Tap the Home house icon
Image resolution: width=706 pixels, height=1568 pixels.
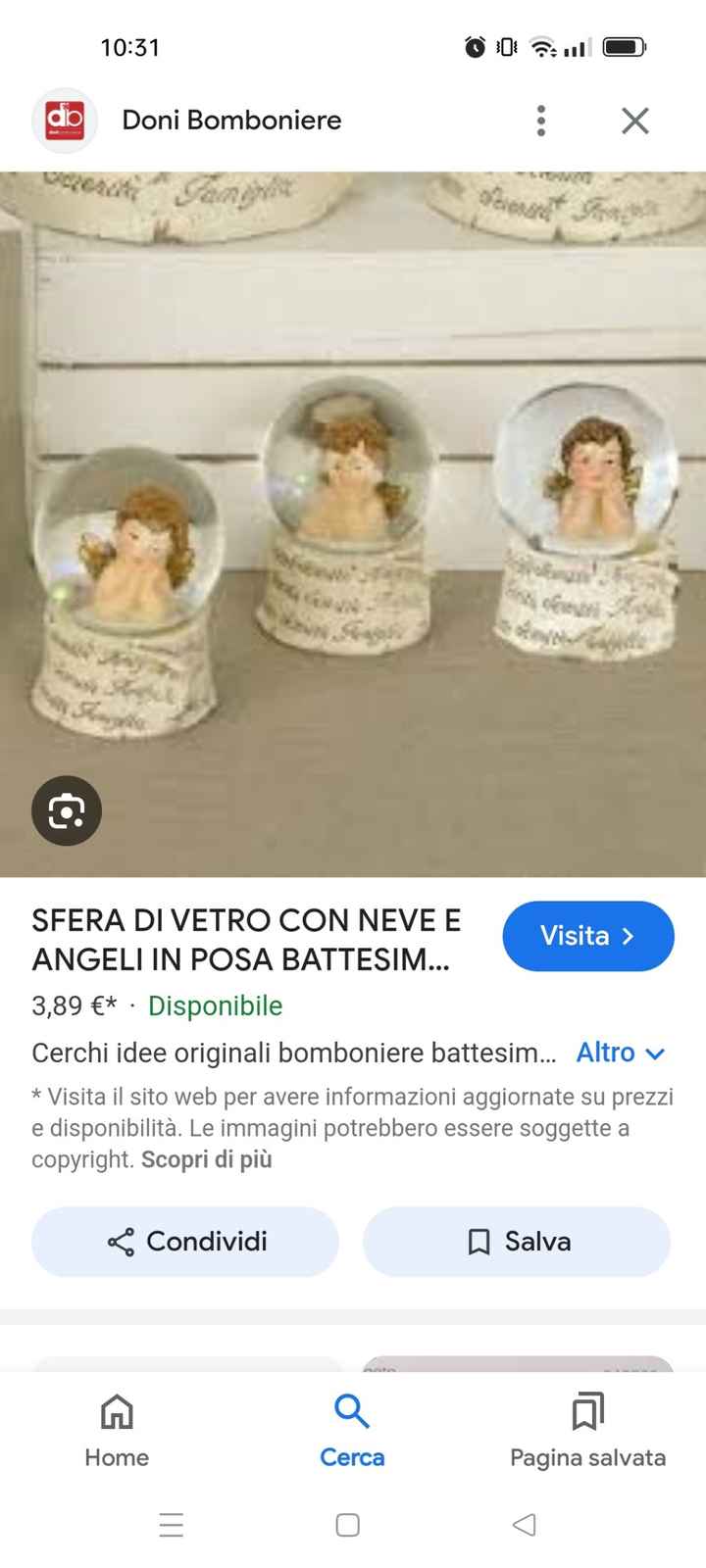(116, 1411)
